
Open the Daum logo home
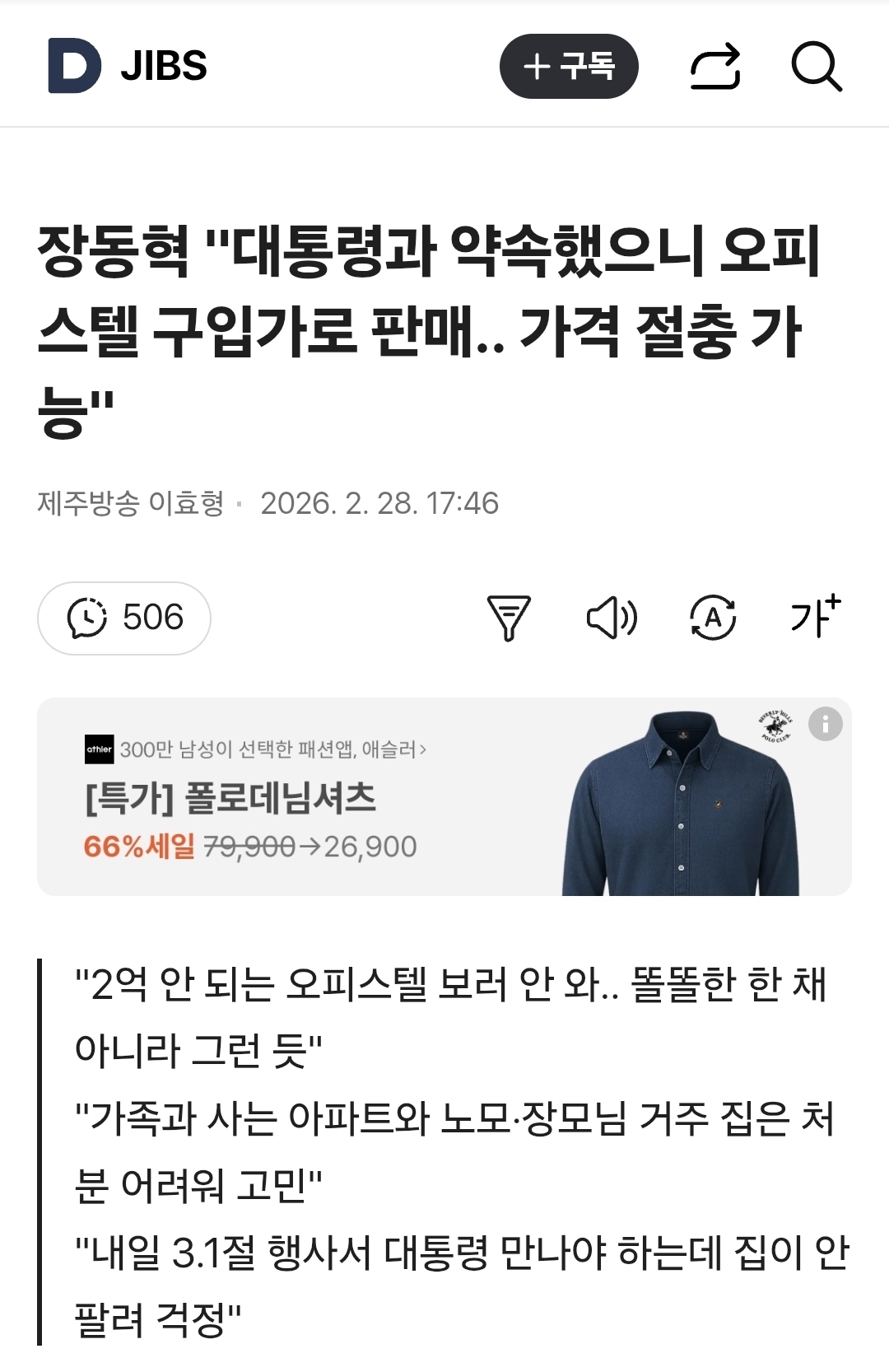(74, 66)
